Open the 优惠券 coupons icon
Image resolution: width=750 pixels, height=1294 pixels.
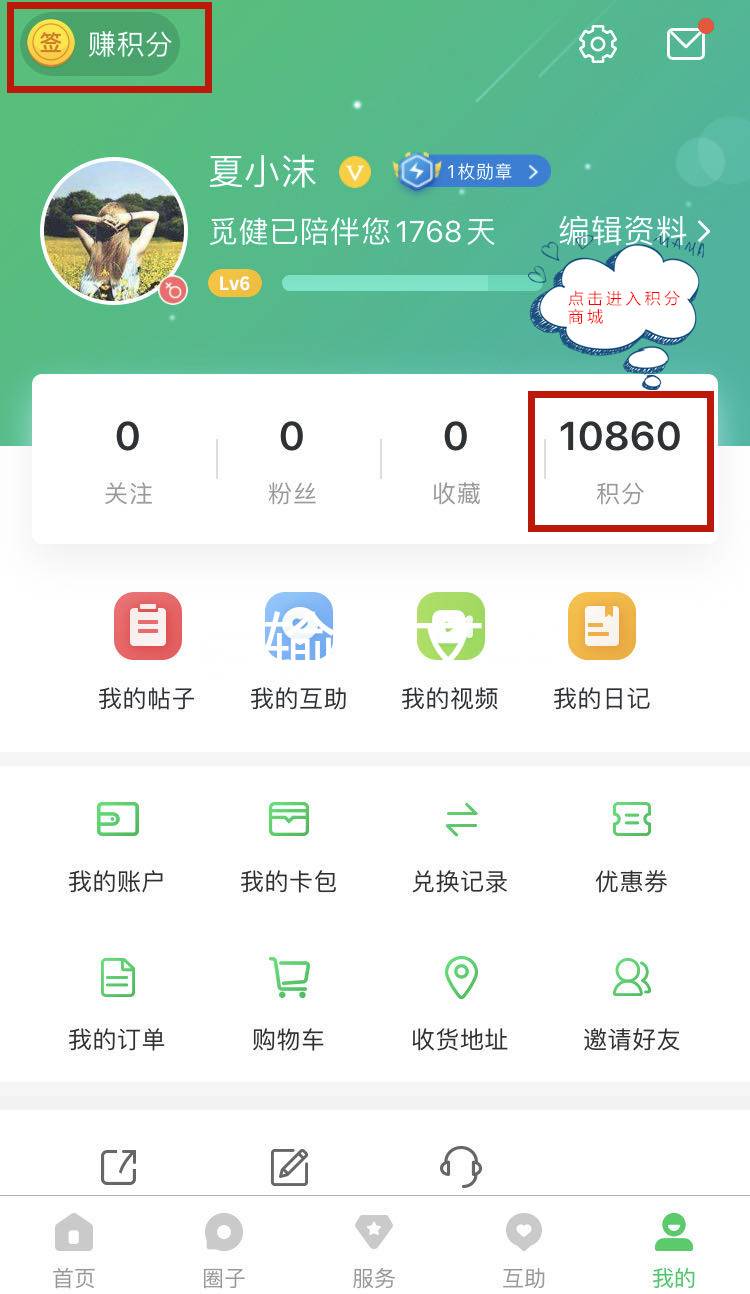point(631,818)
